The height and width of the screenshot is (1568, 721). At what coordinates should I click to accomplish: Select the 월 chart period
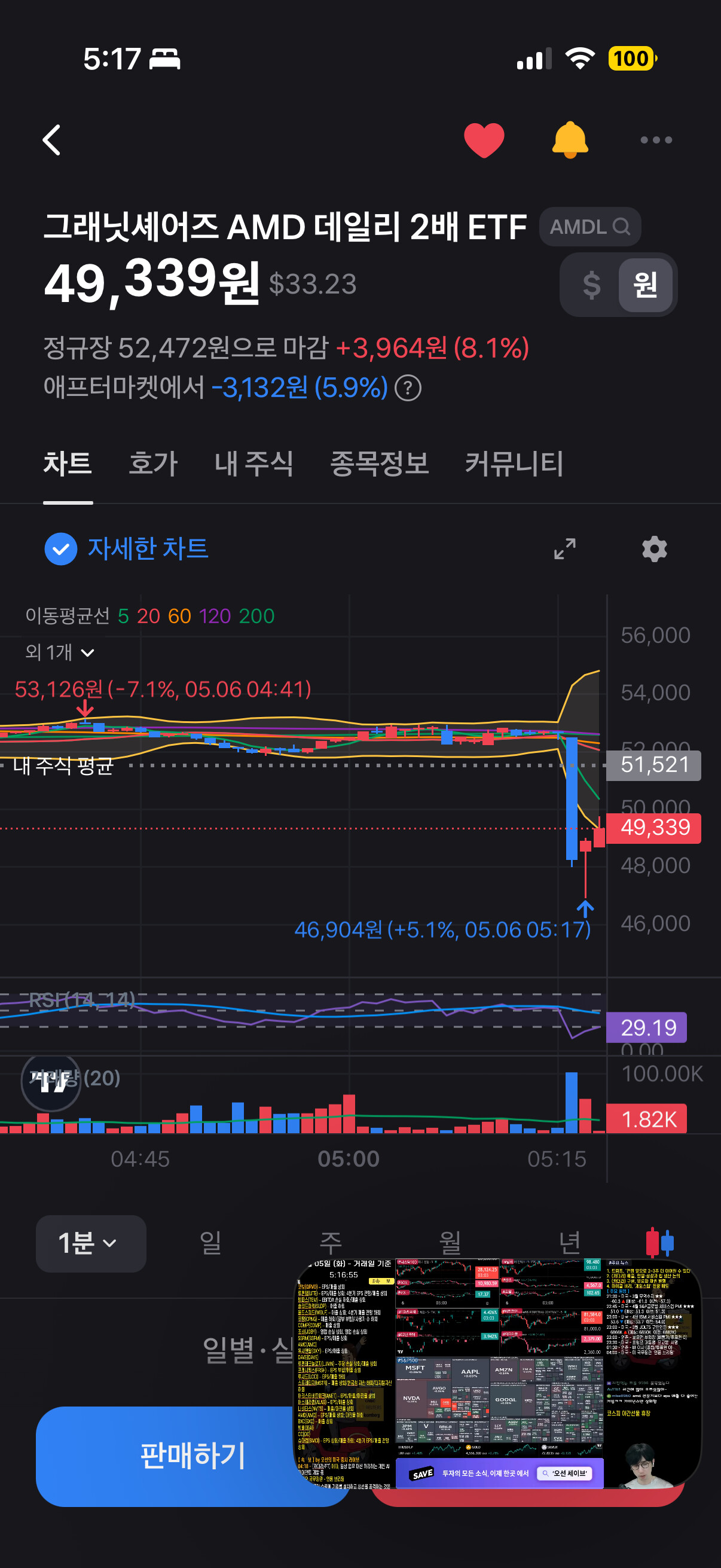[x=450, y=1242]
